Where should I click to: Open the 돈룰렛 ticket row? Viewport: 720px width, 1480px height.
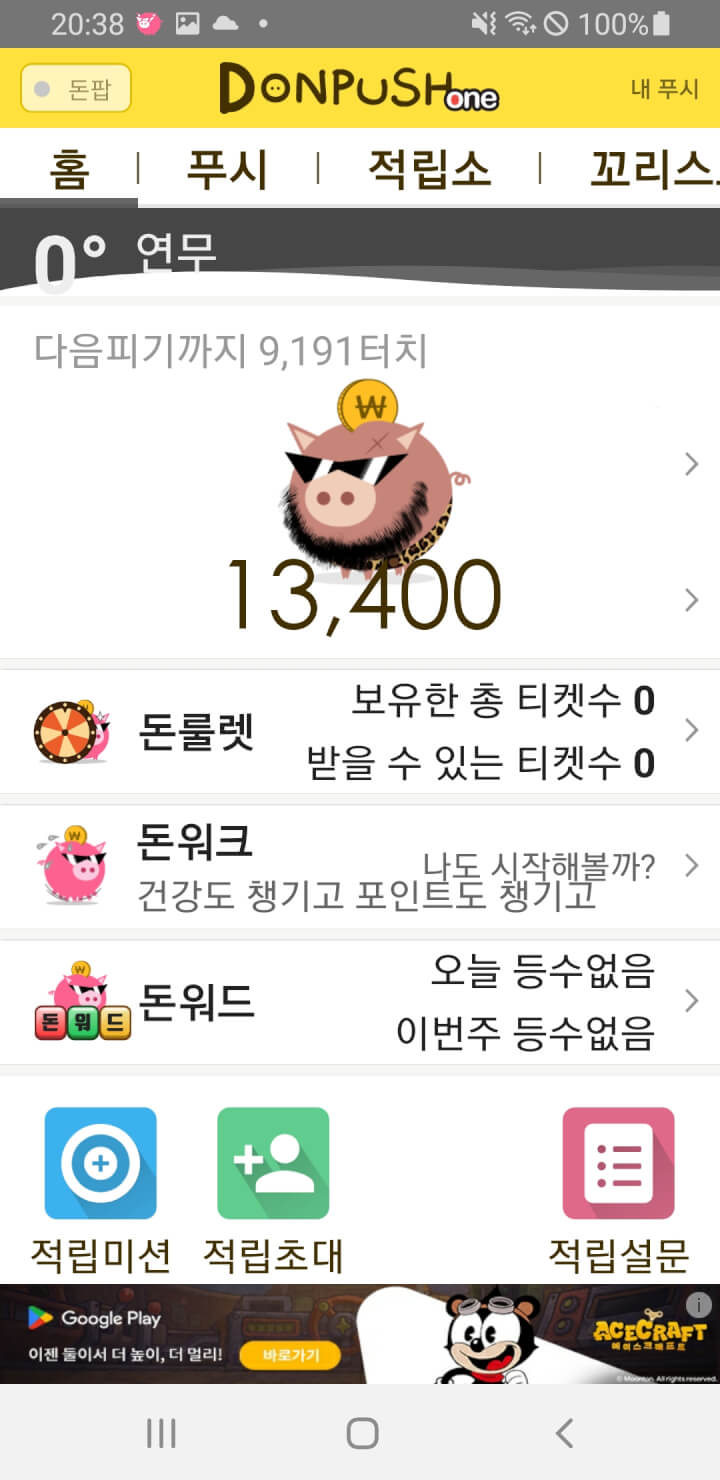click(360, 731)
